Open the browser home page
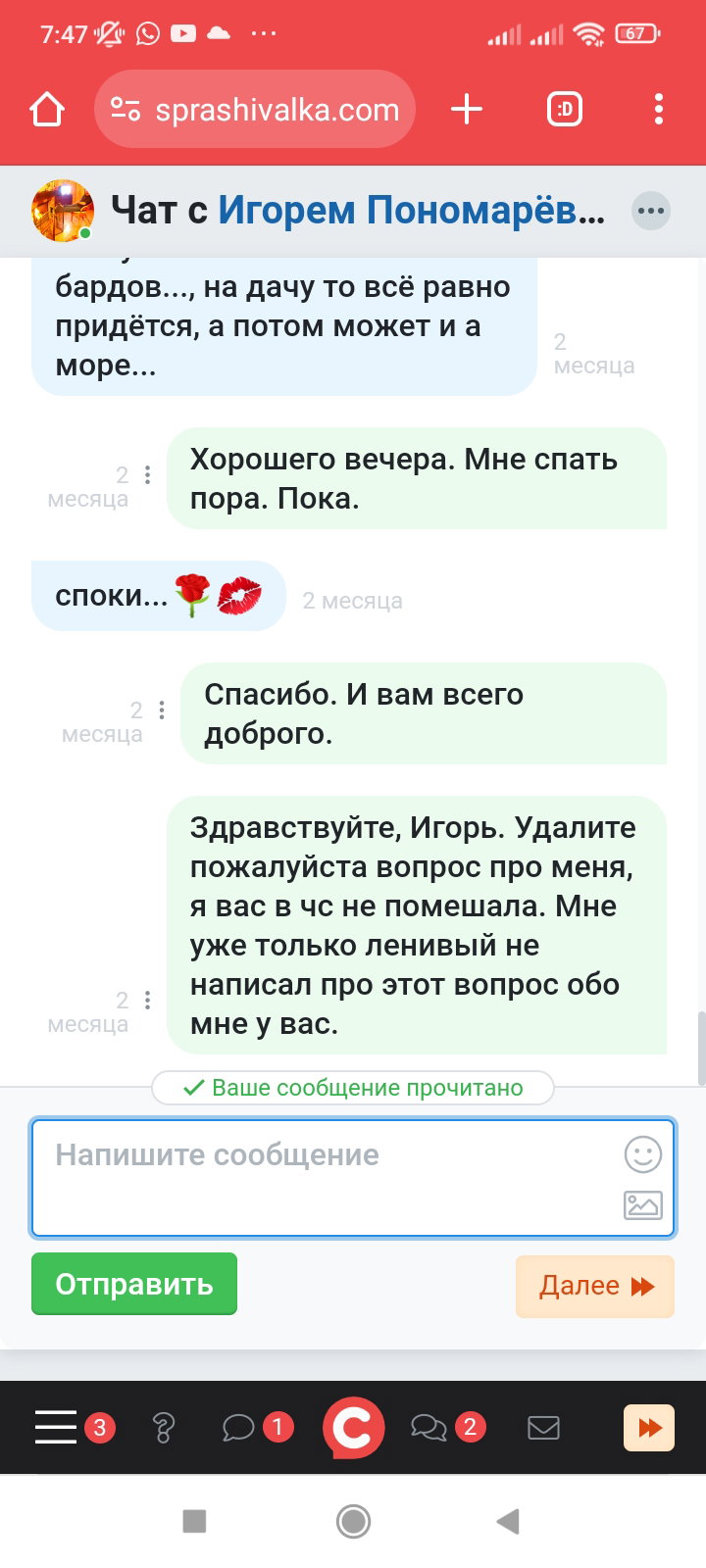Screen dimensions: 706x1568 coord(47,110)
